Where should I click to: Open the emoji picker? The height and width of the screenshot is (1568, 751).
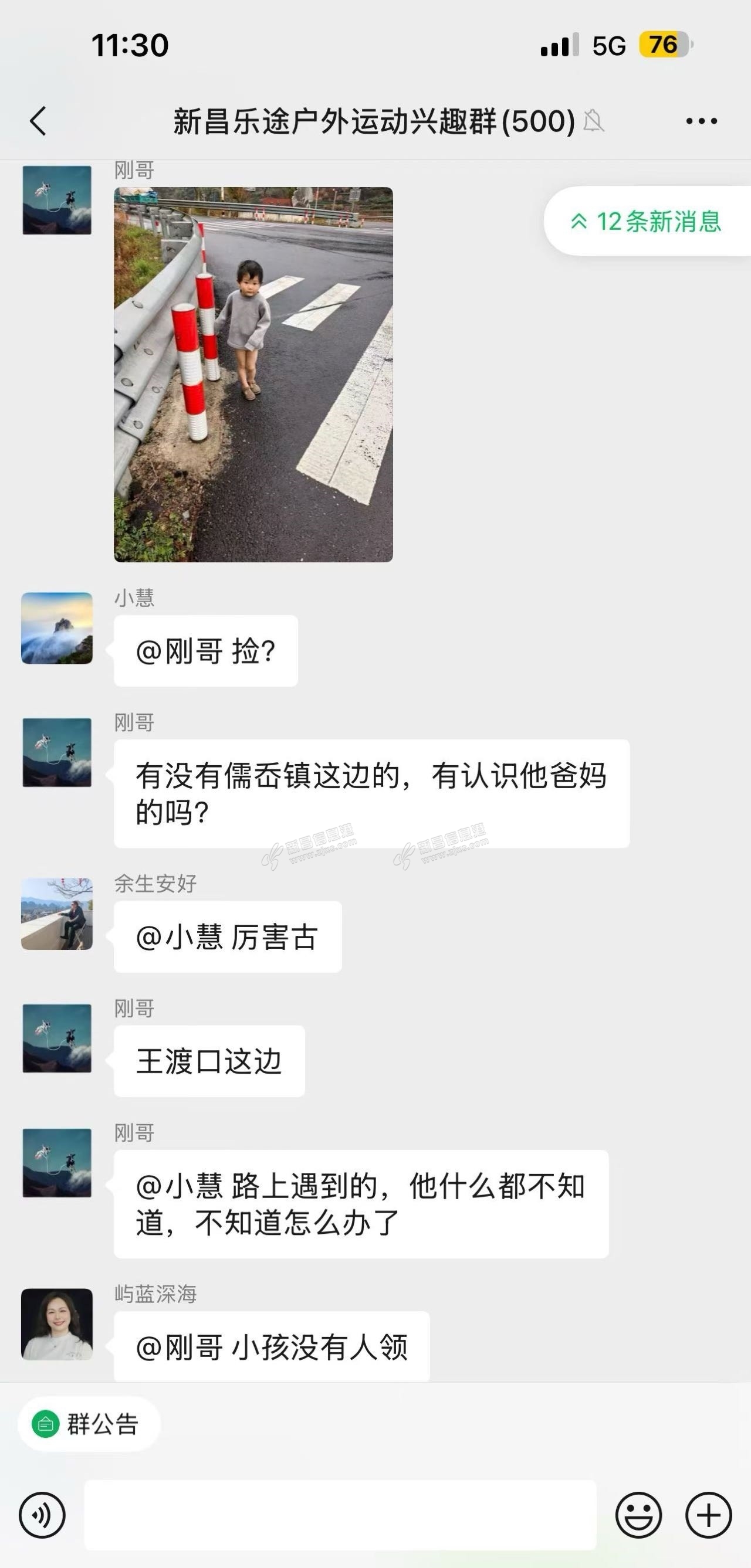(638, 1515)
